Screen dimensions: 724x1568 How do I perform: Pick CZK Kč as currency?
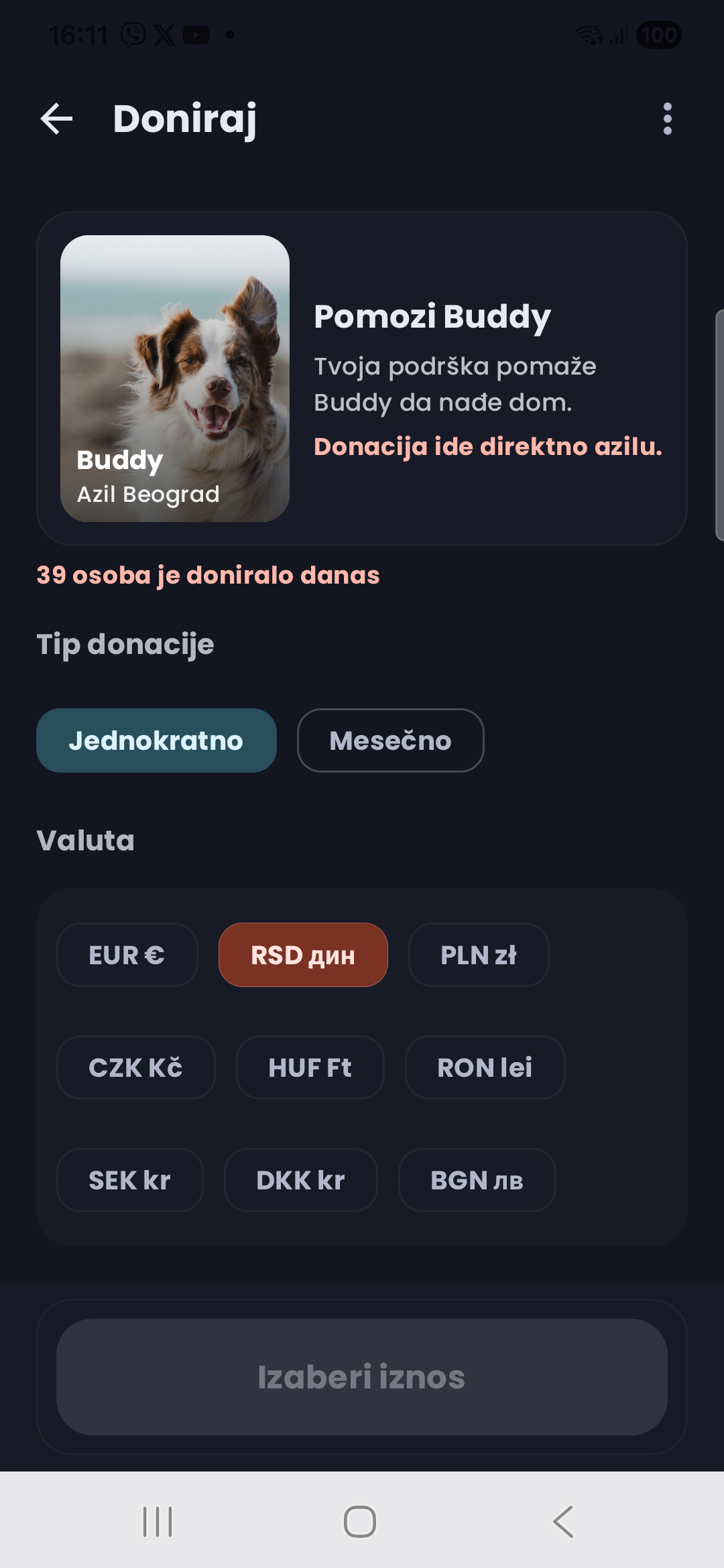pyautogui.click(x=135, y=1067)
